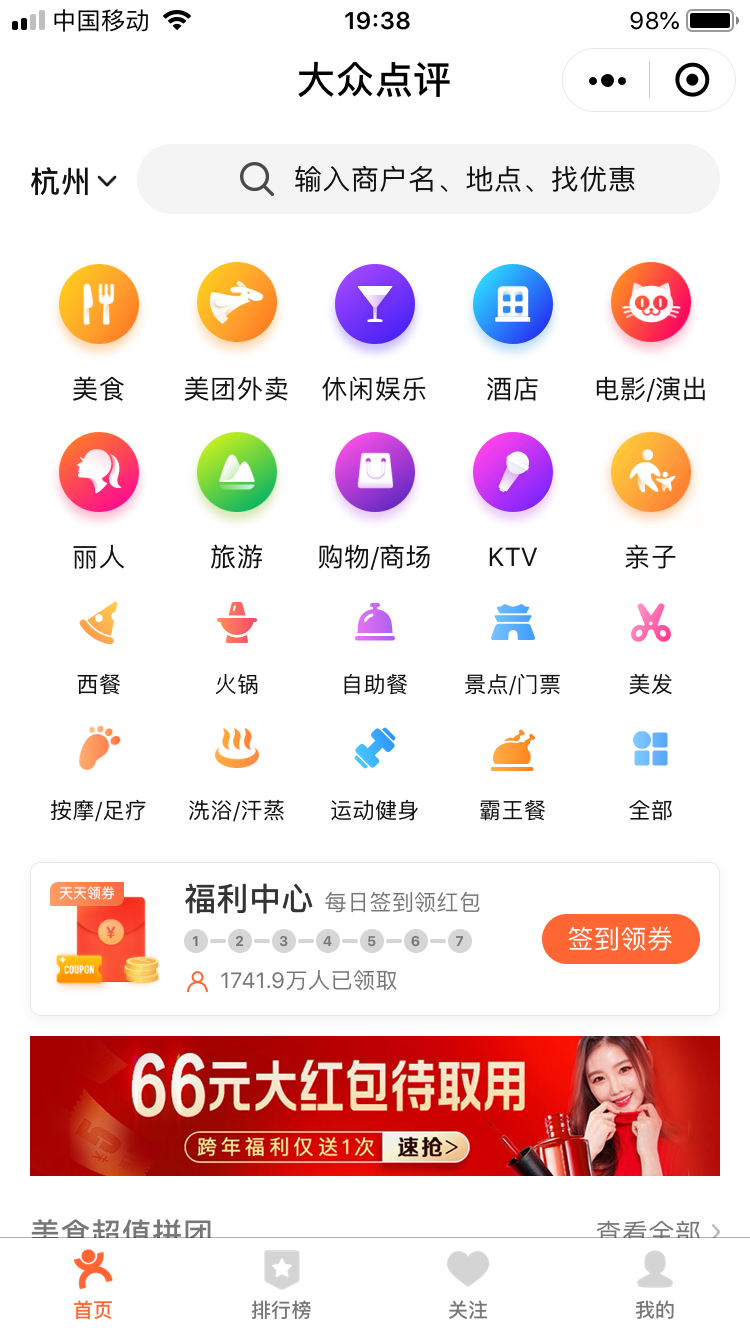Tap the 签到领券 check-in button
The height and width of the screenshot is (1334, 750).
click(620, 939)
